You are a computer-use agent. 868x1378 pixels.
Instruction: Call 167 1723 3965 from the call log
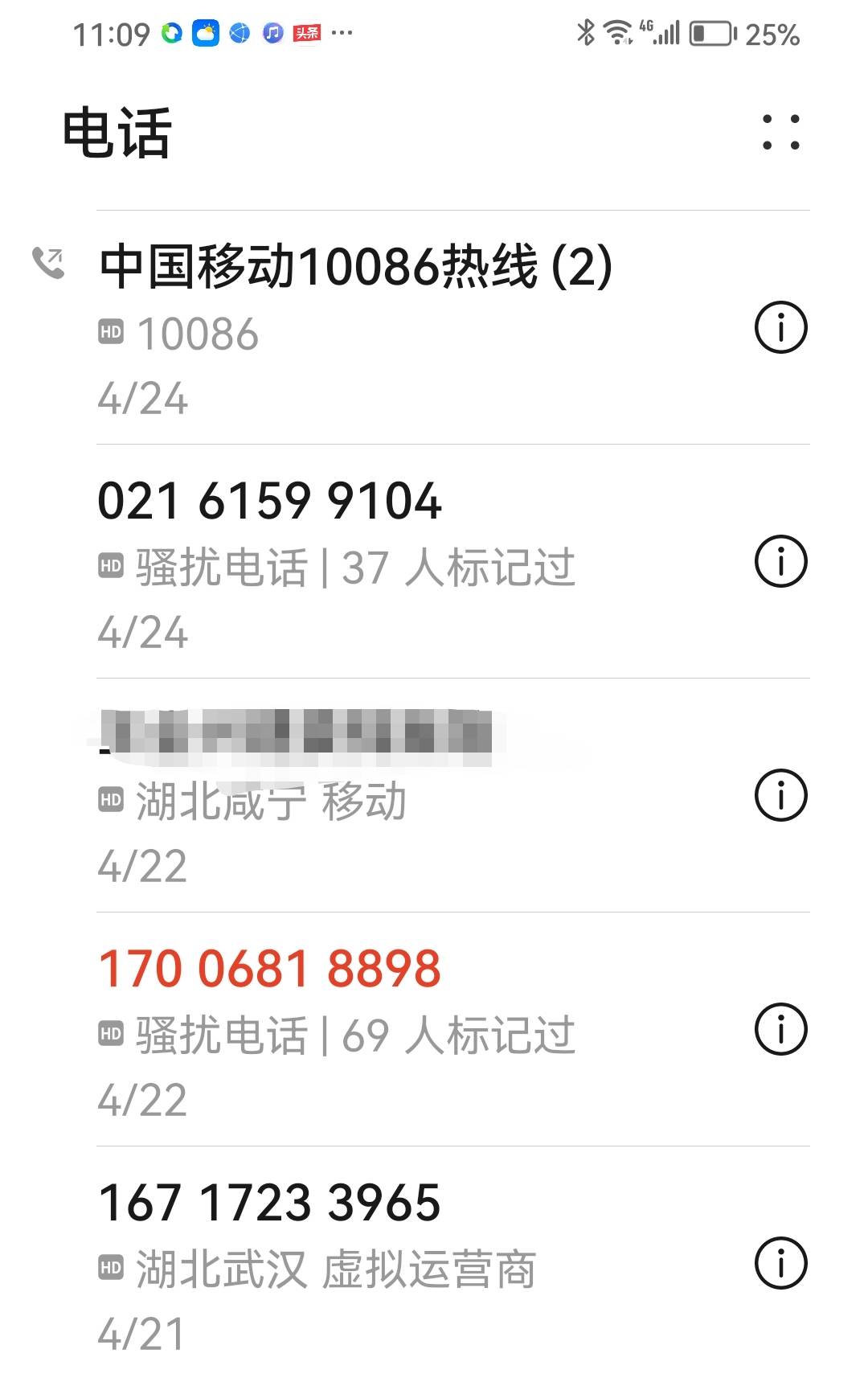tap(268, 1200)
